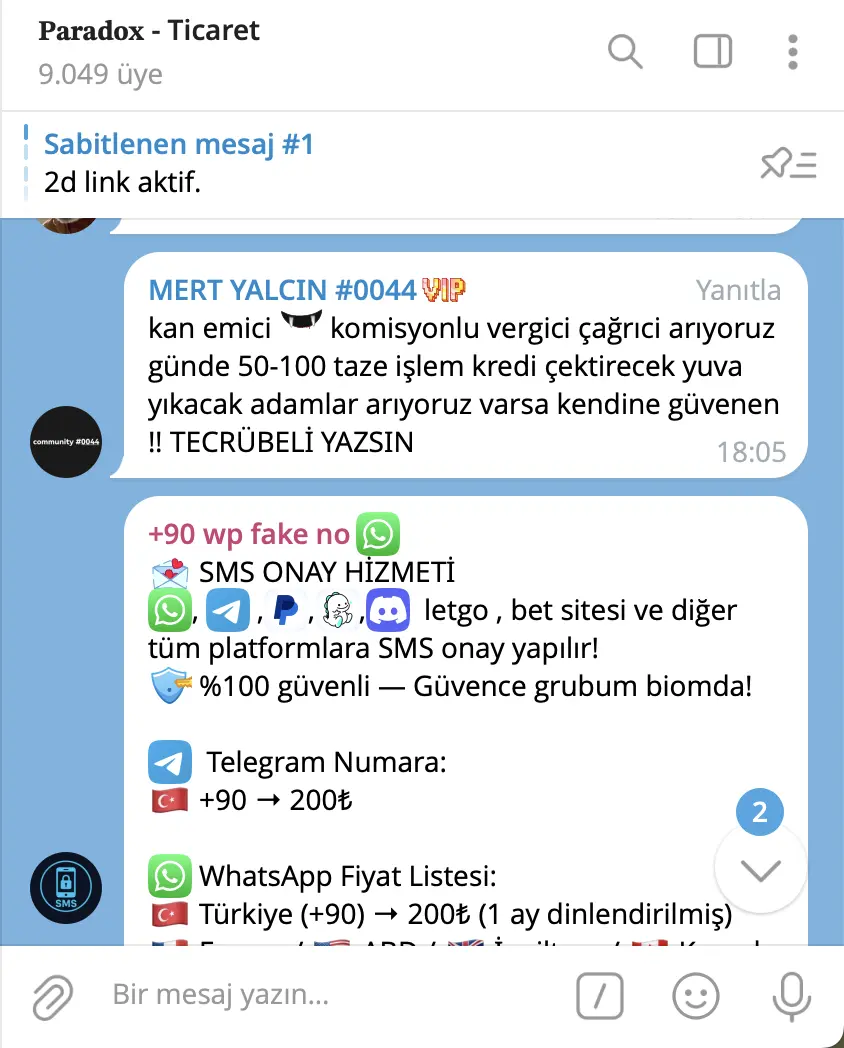
Task: Show the pinned messages list
Action: (x=789, y=164)
